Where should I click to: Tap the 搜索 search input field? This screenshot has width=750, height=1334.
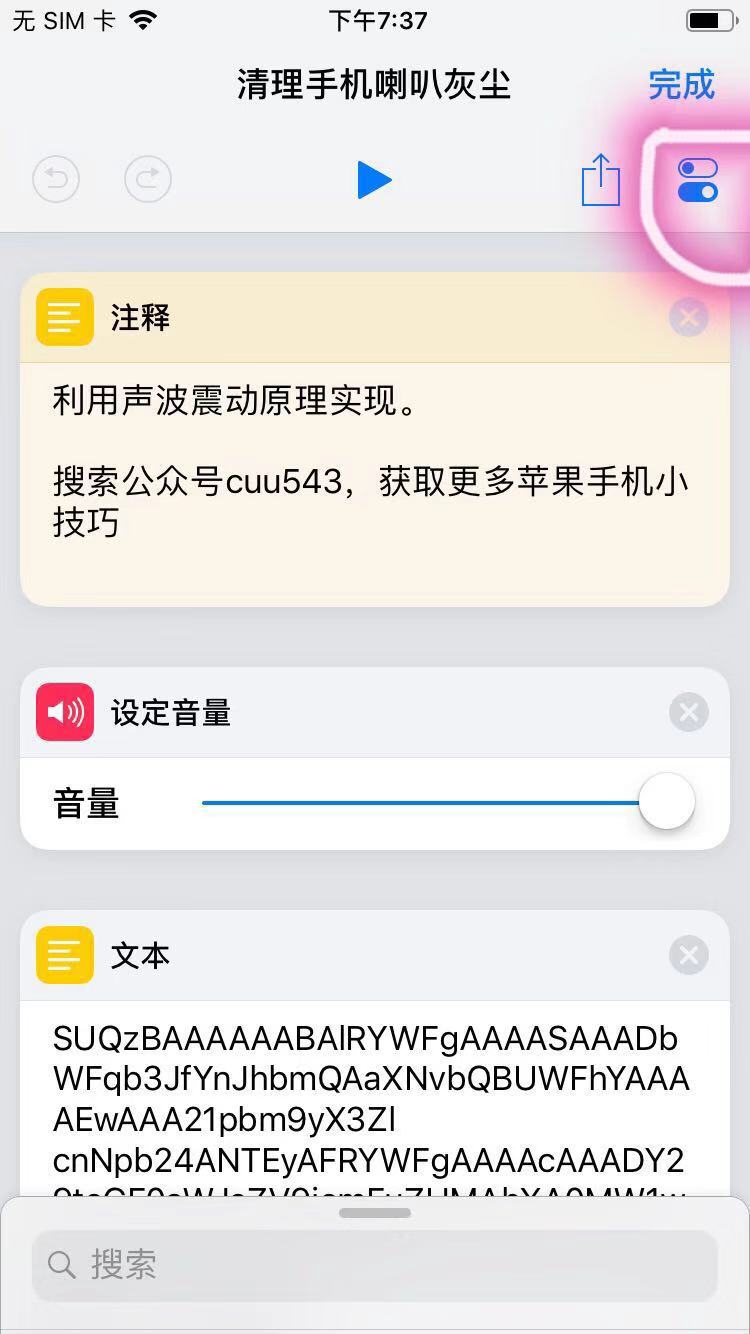(x=375, y=1265)
